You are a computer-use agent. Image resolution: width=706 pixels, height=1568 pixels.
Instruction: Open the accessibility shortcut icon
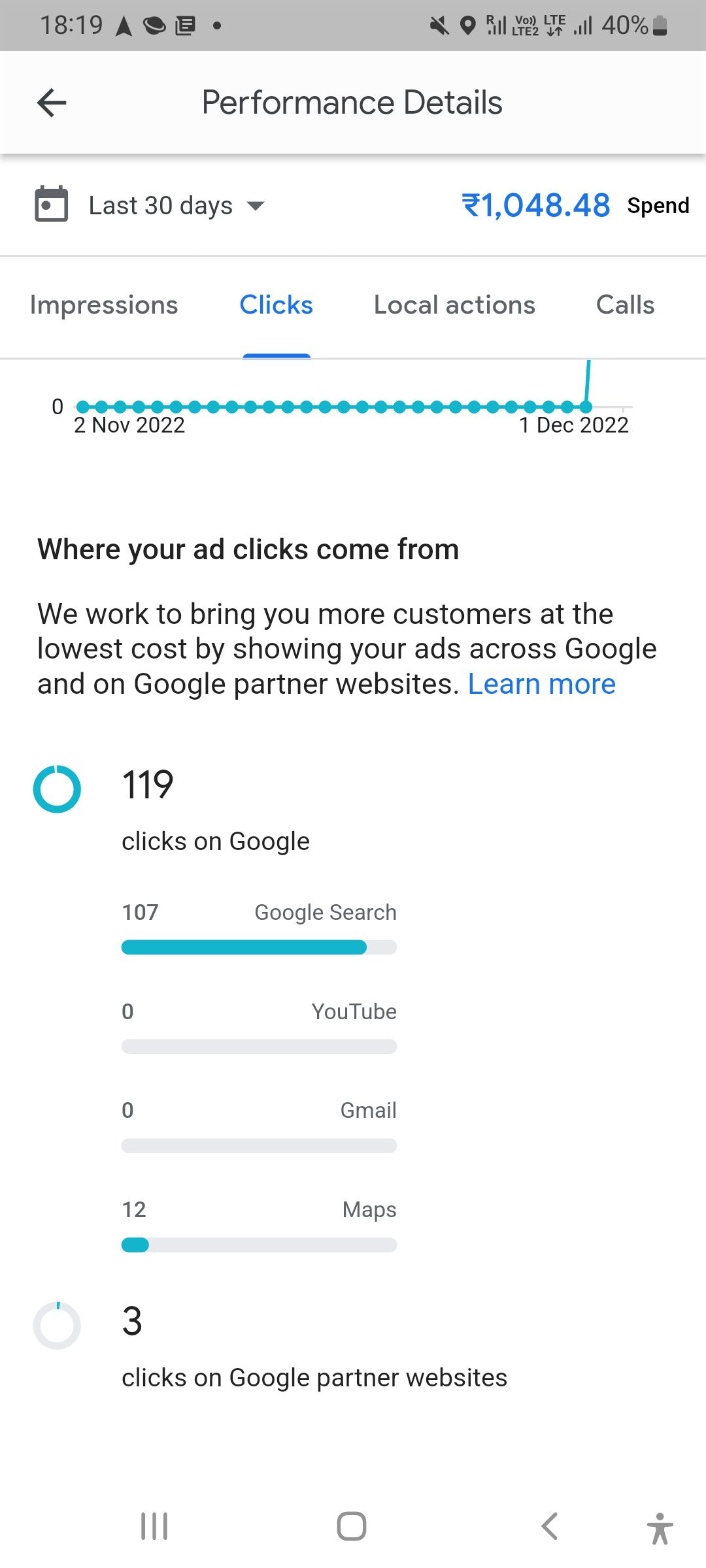tap(660, 1528)
